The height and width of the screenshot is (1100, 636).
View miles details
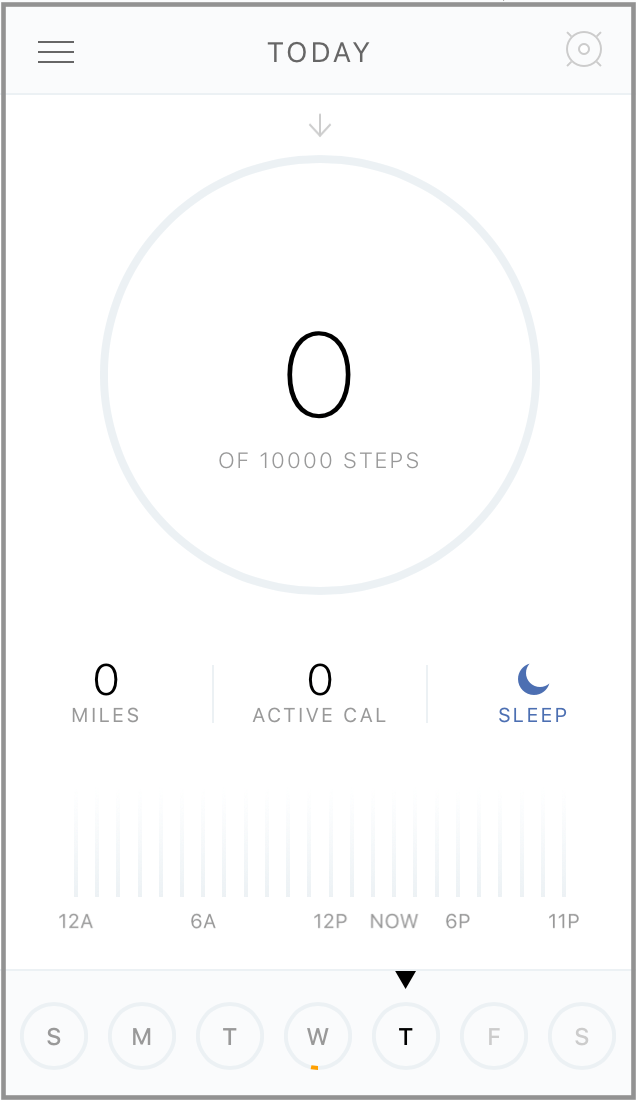106,693
